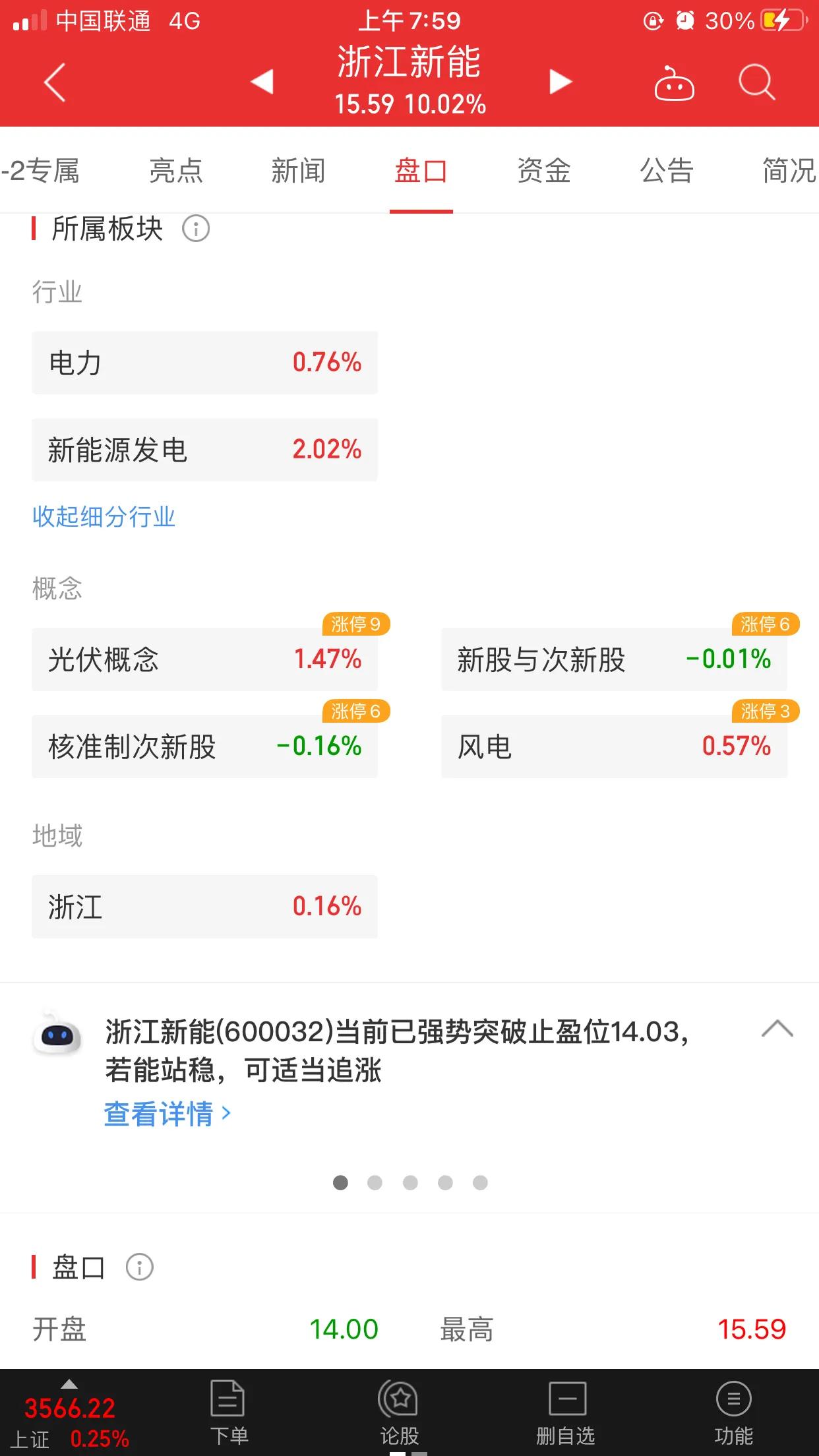View next stock using the right triangle arrow
Viewport: 819px width, 1456px height.
coord(560,82)
